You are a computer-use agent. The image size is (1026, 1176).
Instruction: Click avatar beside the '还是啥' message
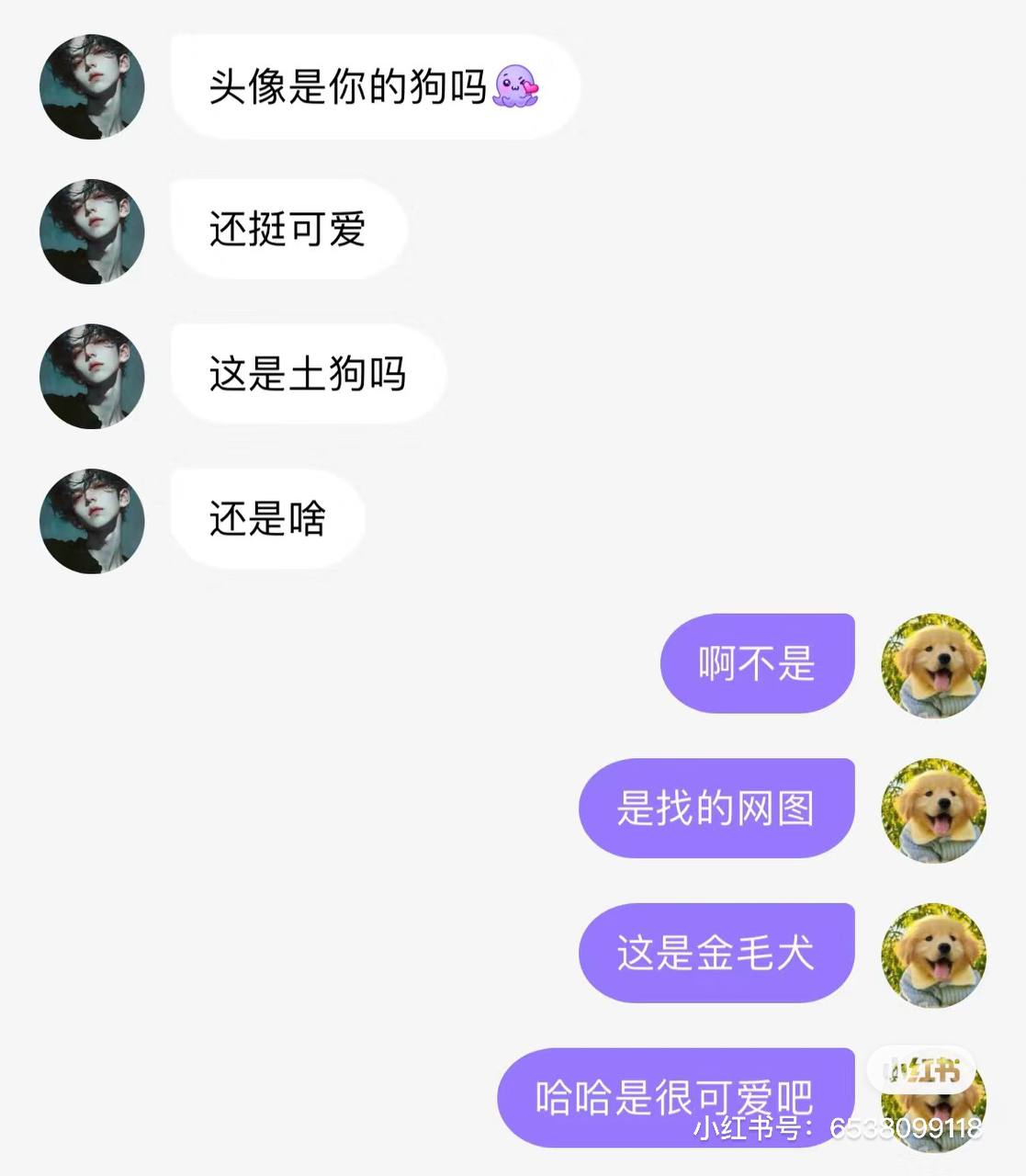tap(91, 521)
